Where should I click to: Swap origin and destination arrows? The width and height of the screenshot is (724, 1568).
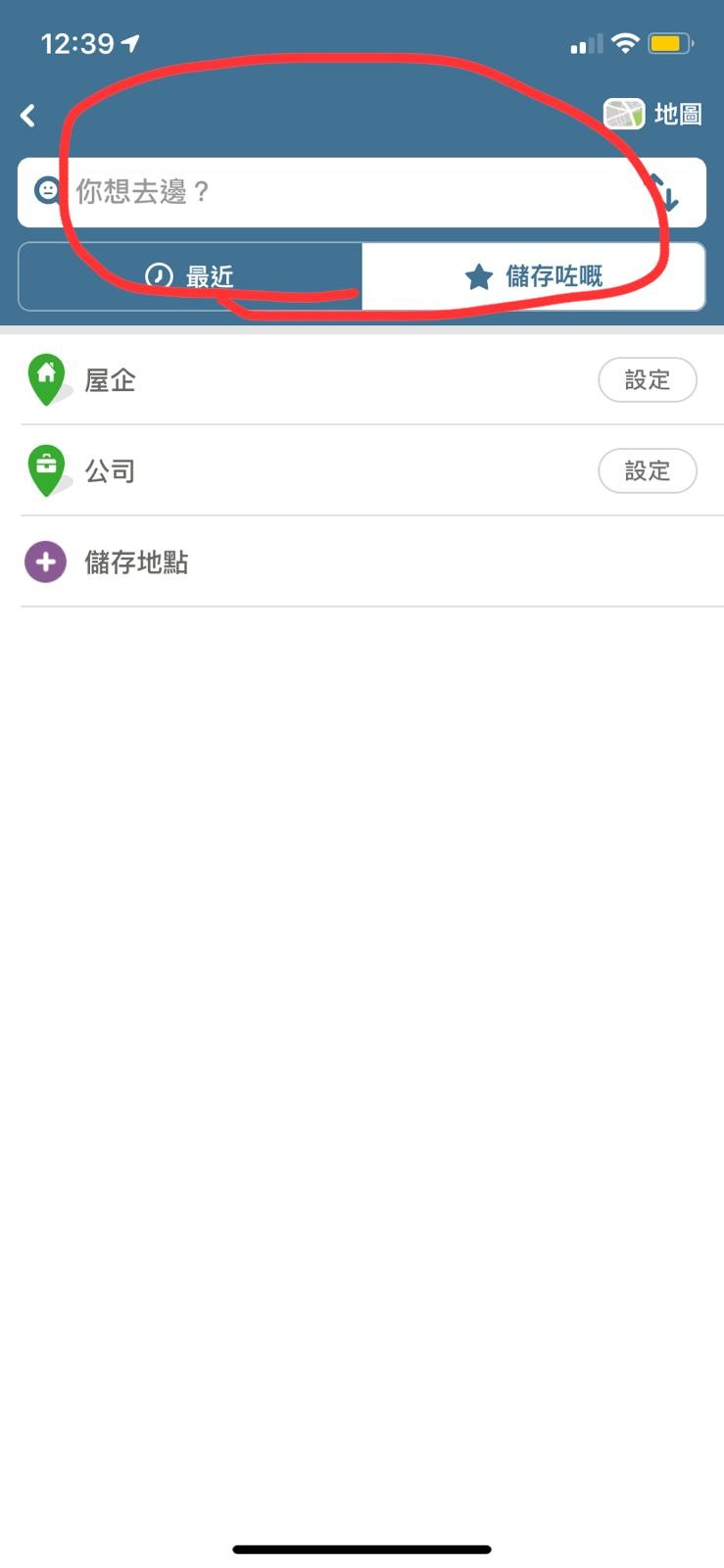point(665,192)
